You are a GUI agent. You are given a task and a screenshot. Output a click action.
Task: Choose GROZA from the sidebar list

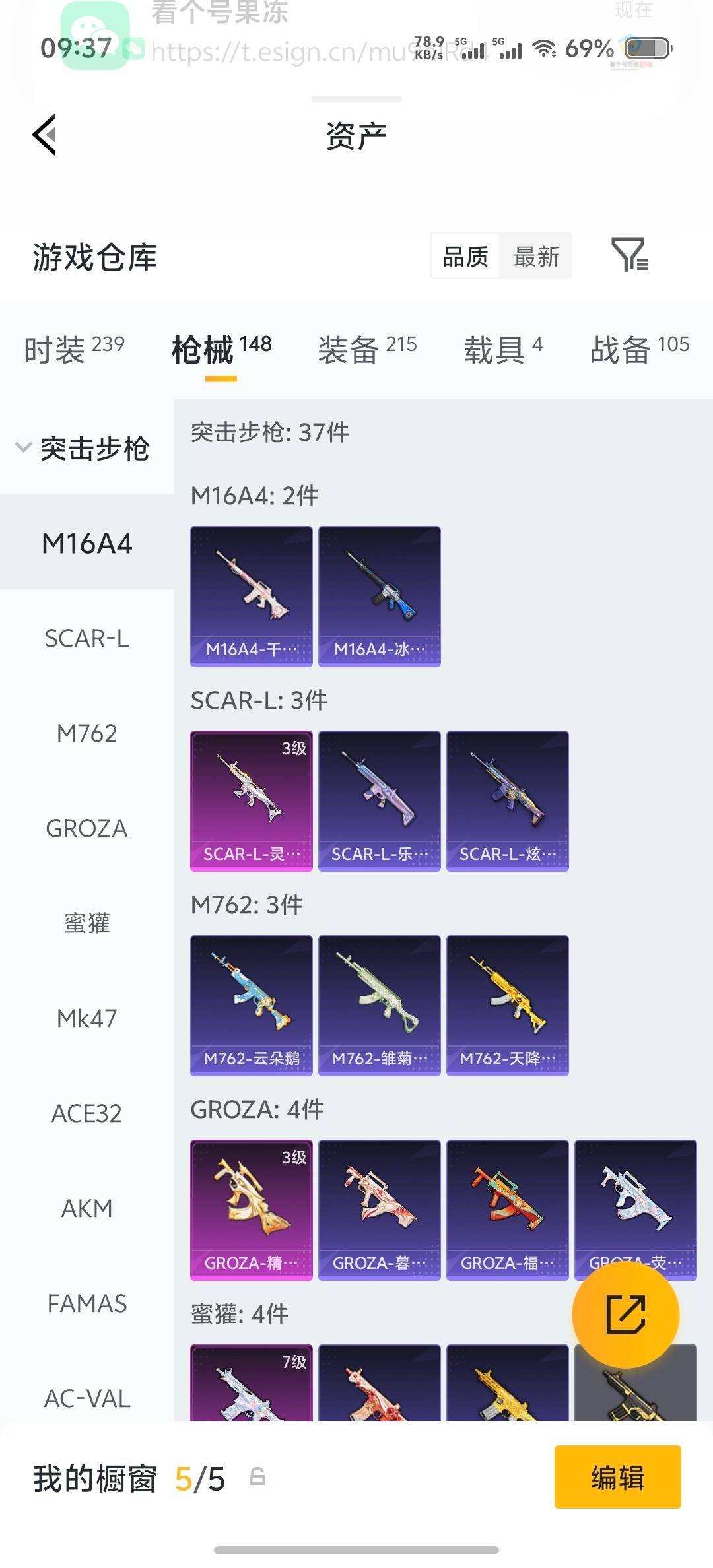tap(86, 830)
